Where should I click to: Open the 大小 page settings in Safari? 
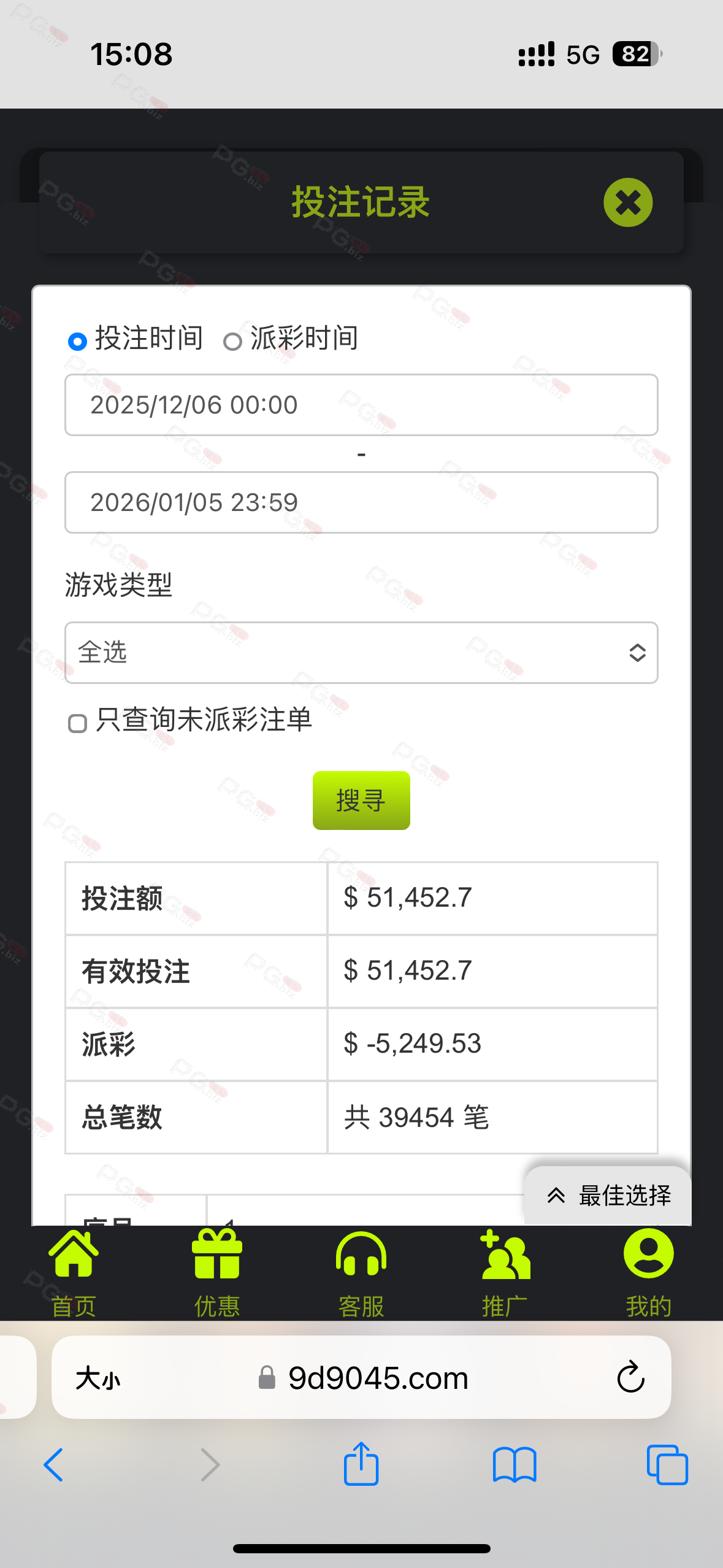coord(98,1378)
